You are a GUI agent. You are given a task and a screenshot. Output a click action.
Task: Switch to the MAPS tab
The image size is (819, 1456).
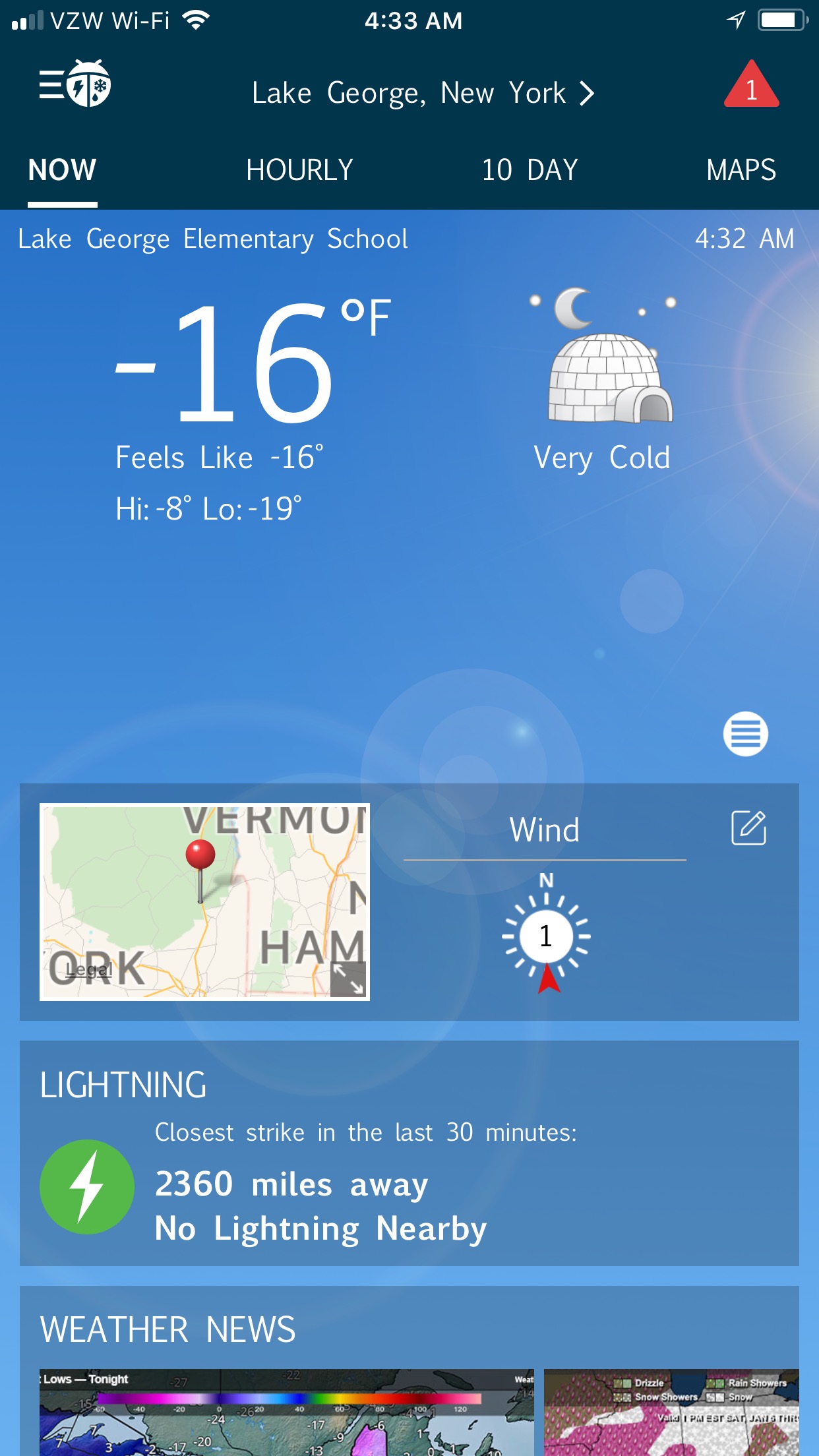pyautogui.click(x=741, y=170)
